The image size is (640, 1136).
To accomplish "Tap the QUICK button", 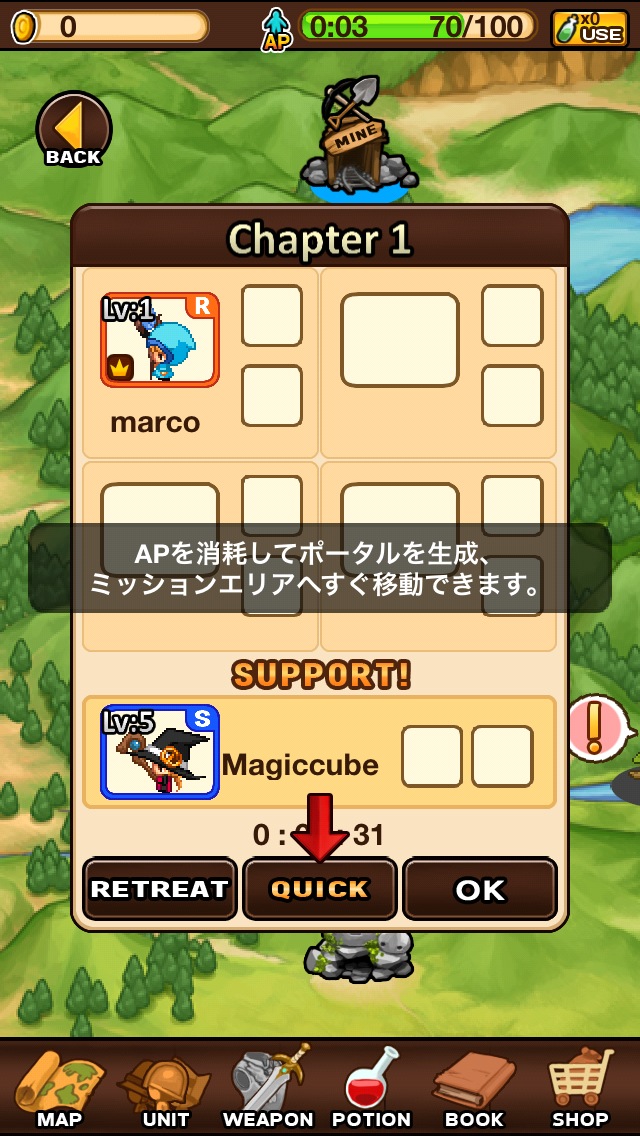I will 320,889.
